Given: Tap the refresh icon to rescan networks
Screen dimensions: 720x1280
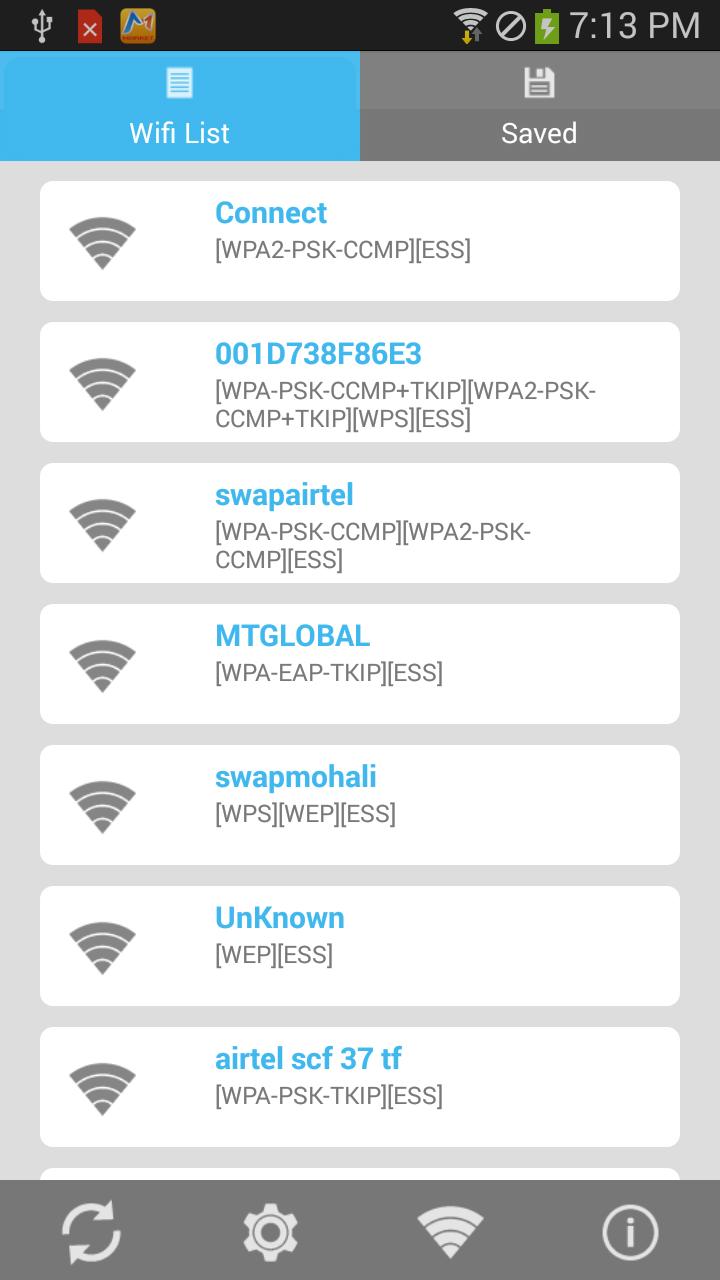Looking at the screenshot, I should (x=90, y=1231).
